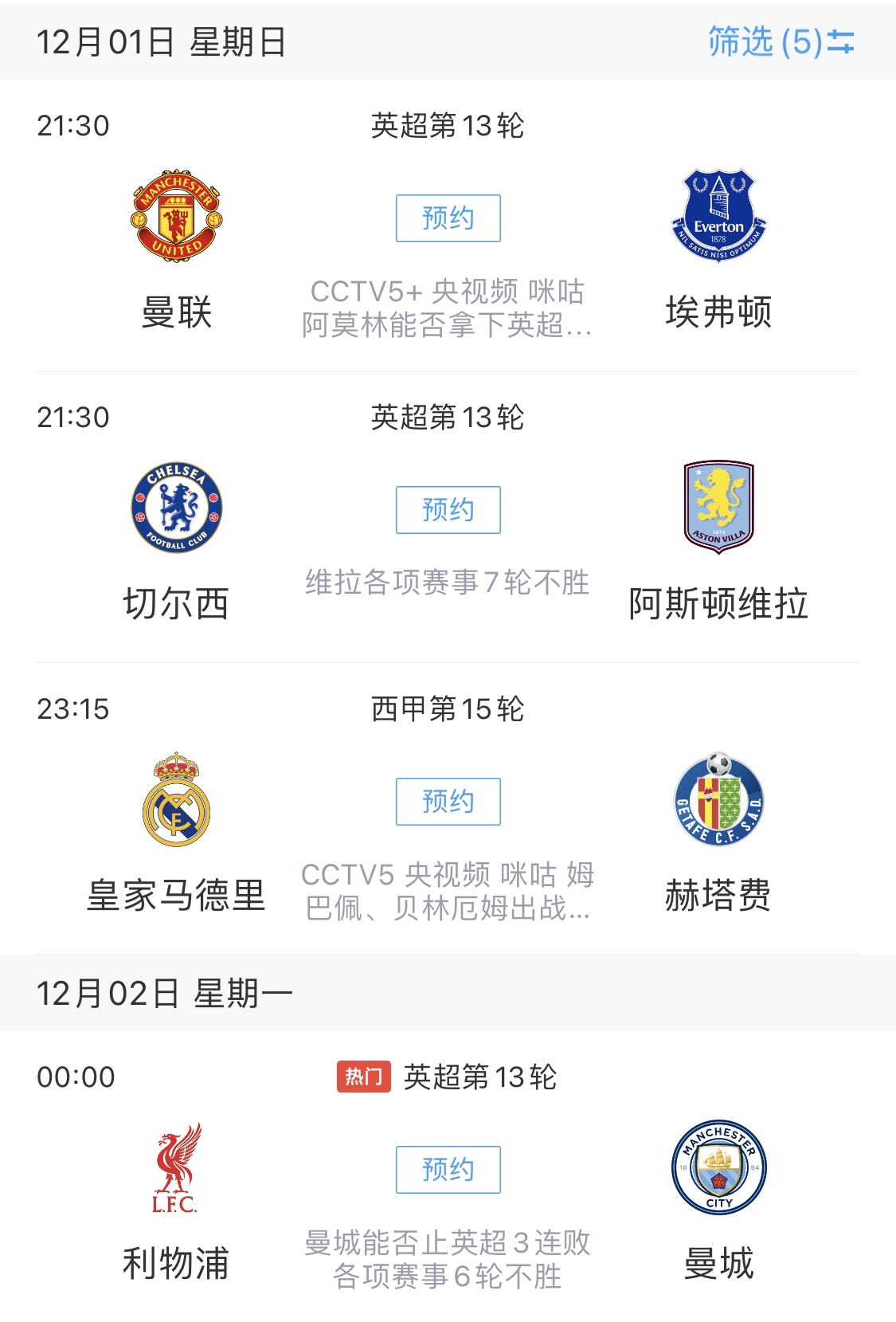Screen dimensions: 896x1322
Task: Select the 赫塔费 team logo
Action: click(718, 799)
